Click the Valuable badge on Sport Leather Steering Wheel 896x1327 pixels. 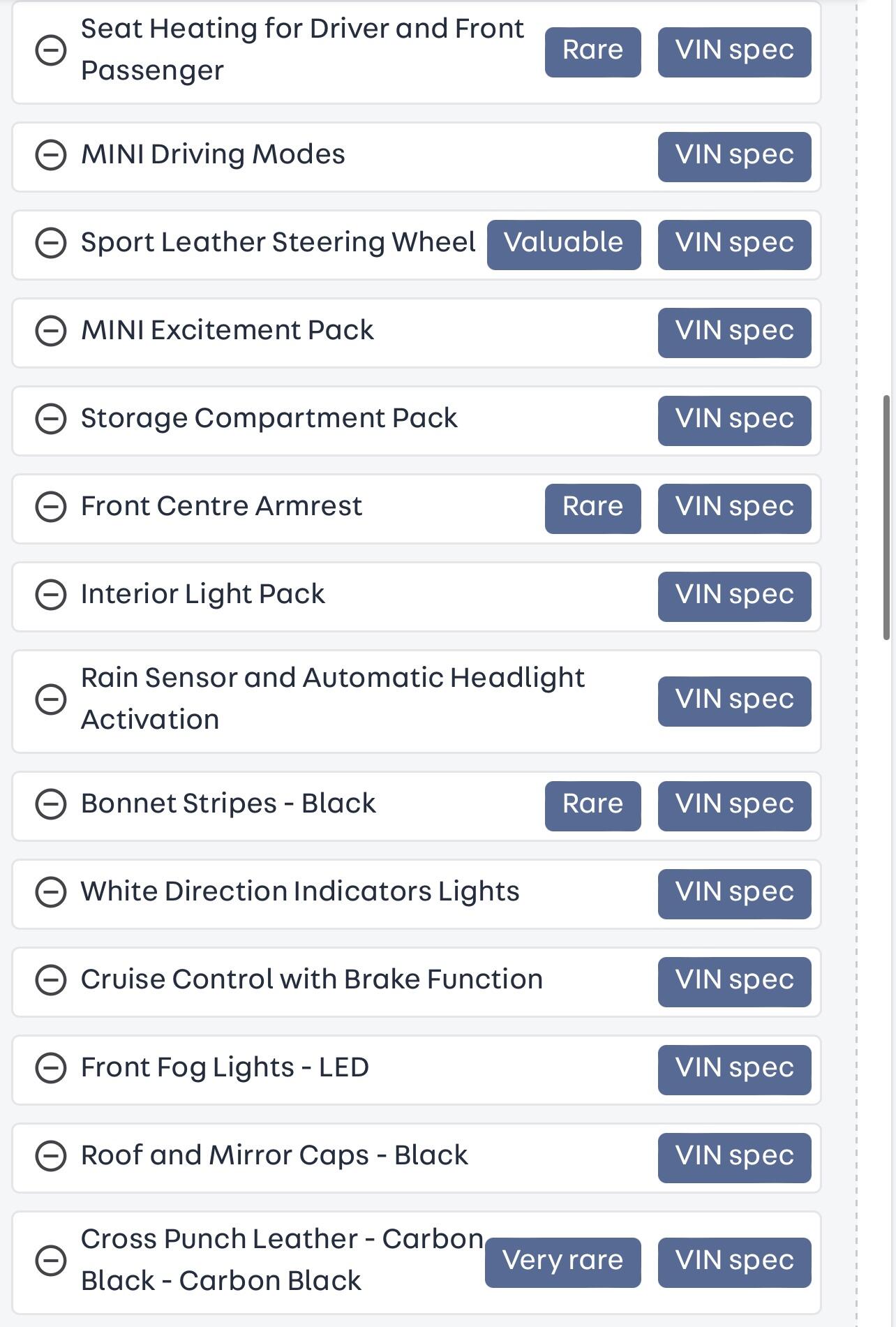pos(563,243)
